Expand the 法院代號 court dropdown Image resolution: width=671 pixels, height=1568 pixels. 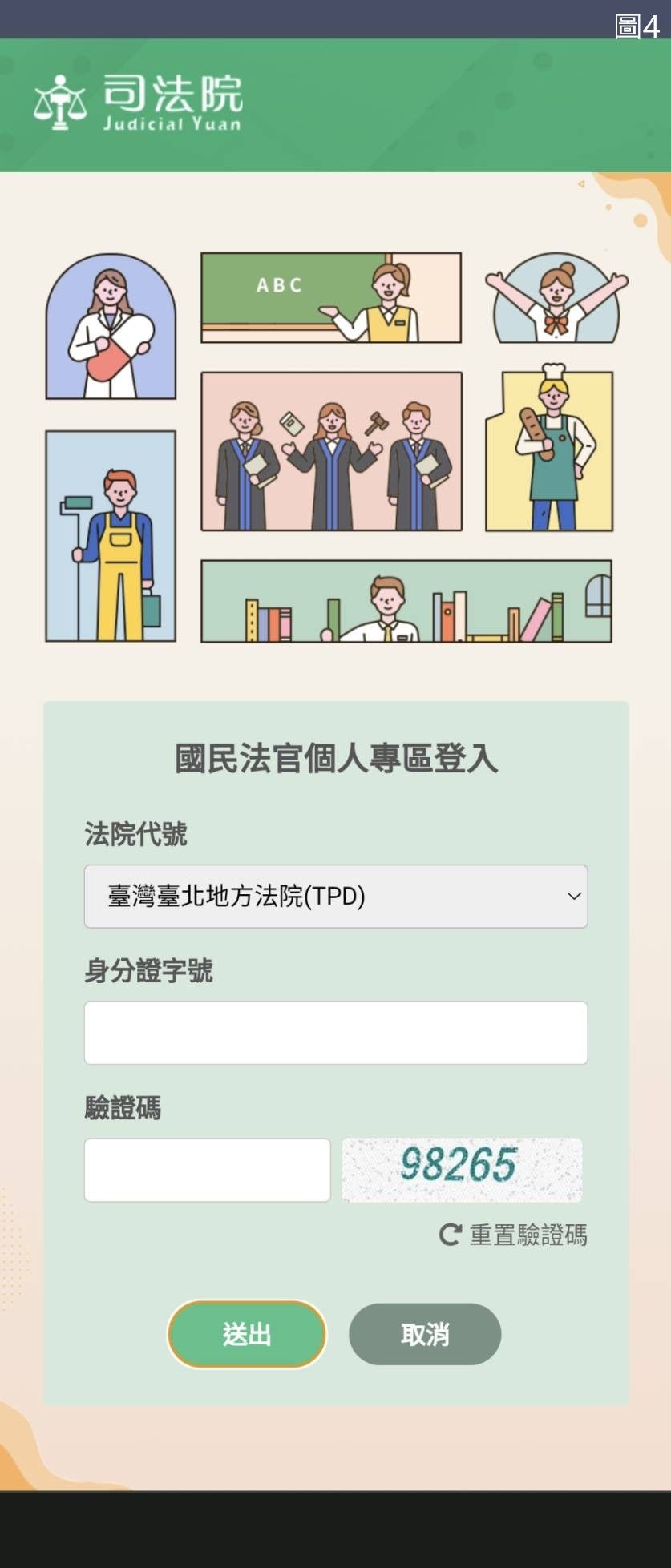[x=335, y=896]
